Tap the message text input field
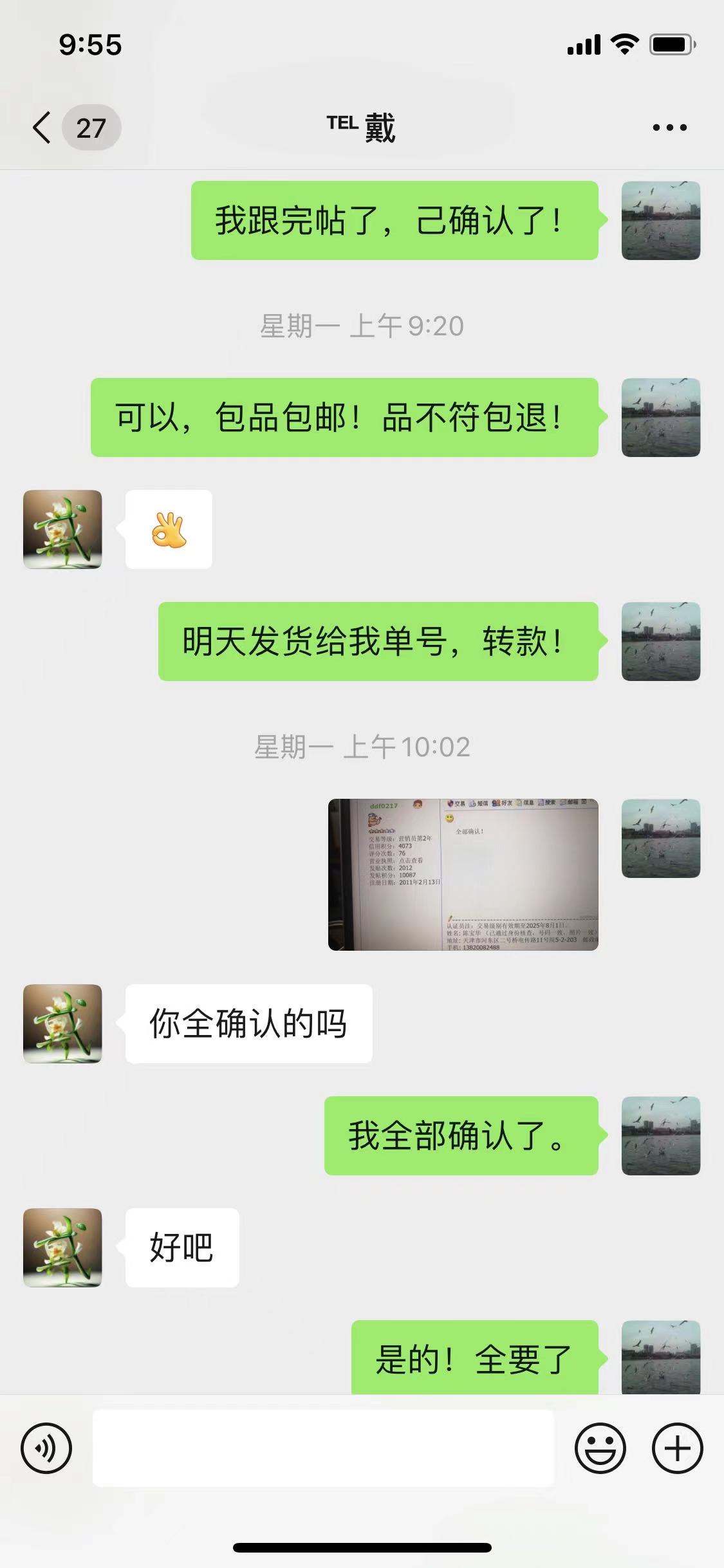724x1568 pixels. tap(323, 1448)
